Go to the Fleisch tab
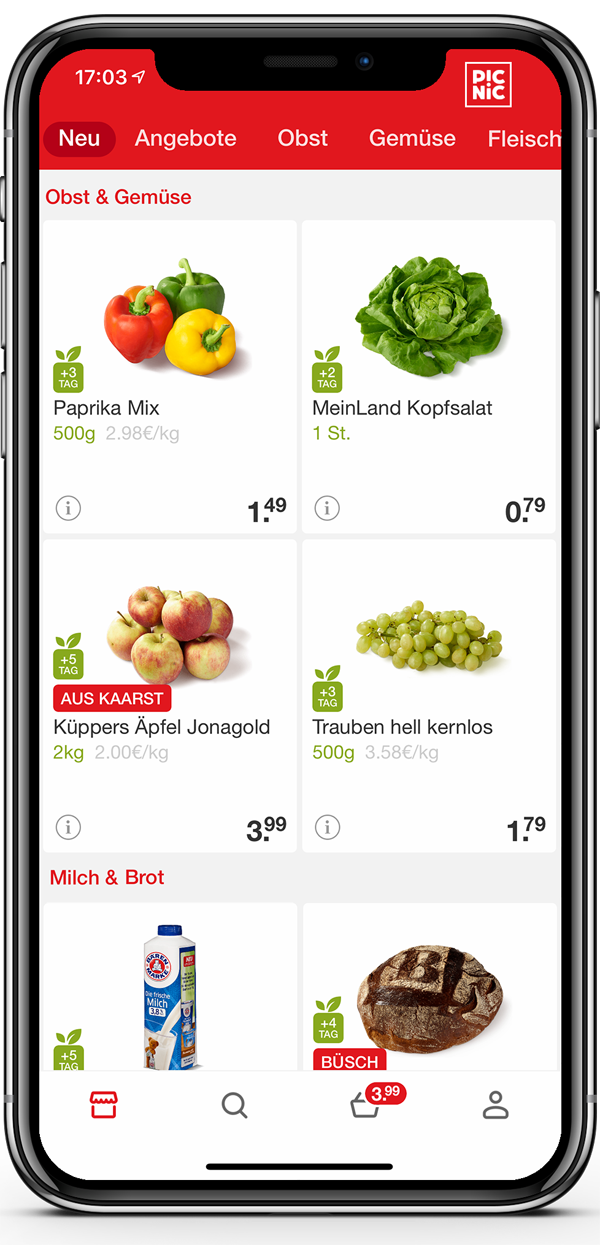600x1245 pixels. point(523,140)
